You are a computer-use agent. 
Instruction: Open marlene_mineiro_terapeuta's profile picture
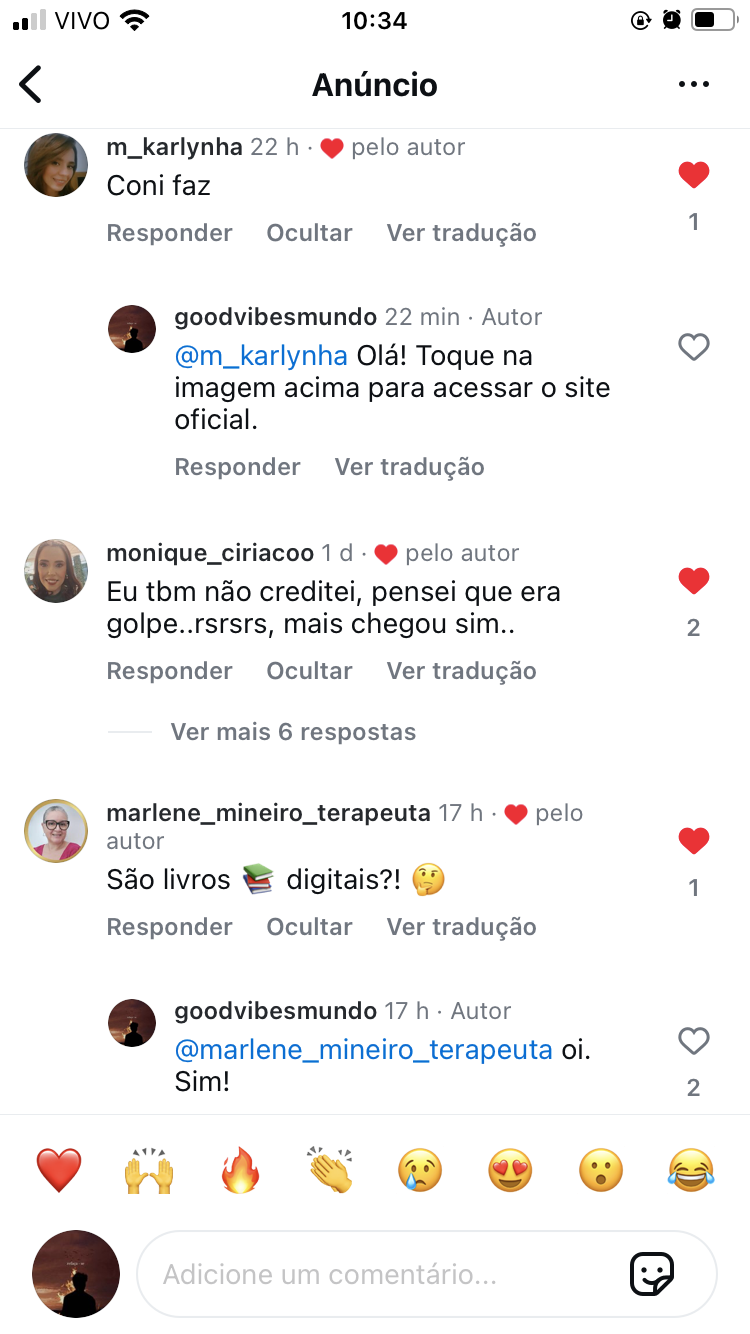click(x=56, y=831)
